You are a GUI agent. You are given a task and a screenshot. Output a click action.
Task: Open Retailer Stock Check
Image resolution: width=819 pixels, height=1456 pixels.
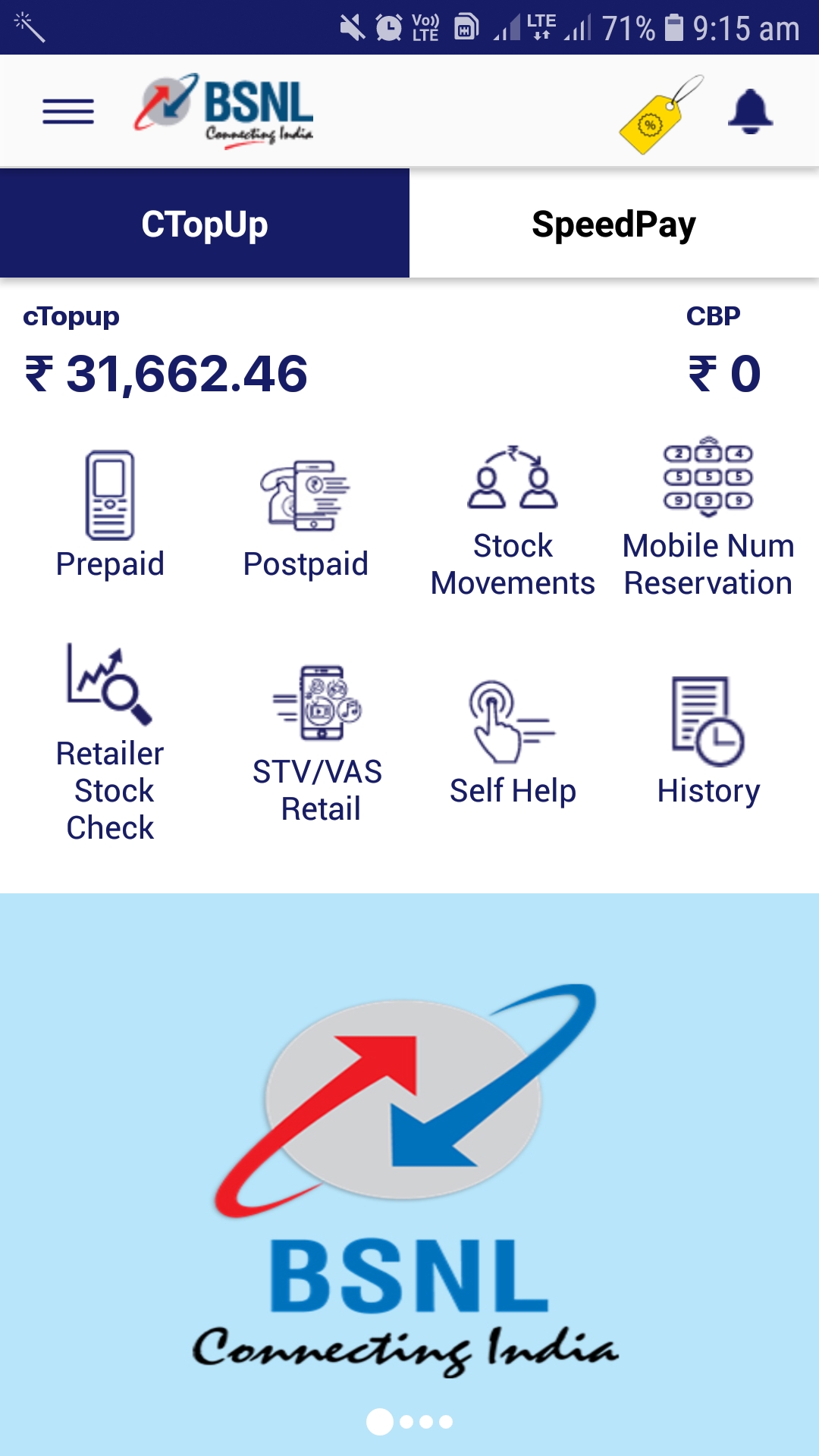[110, 743]
